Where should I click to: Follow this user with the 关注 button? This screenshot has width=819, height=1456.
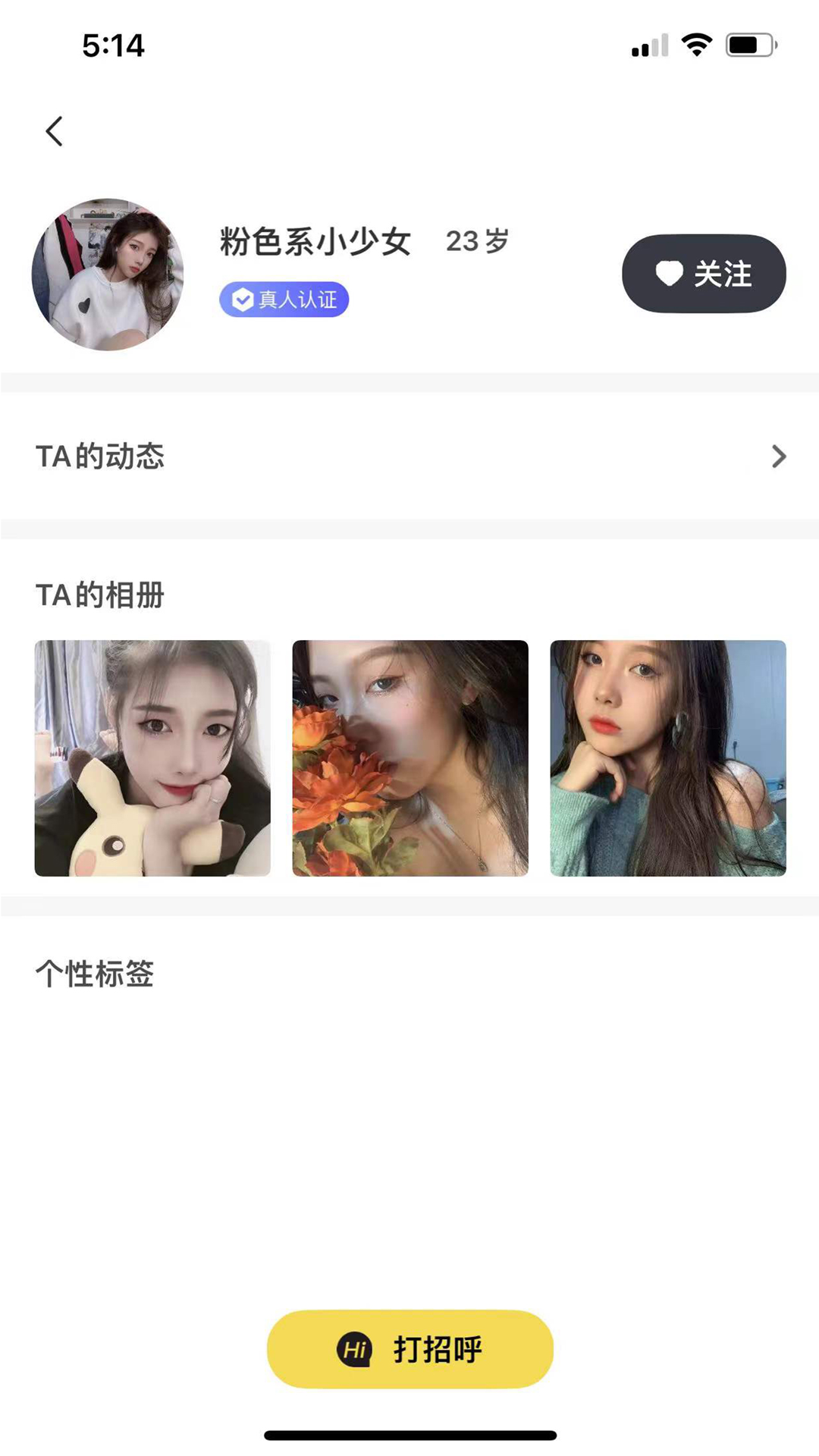click(x=703, y=274)
